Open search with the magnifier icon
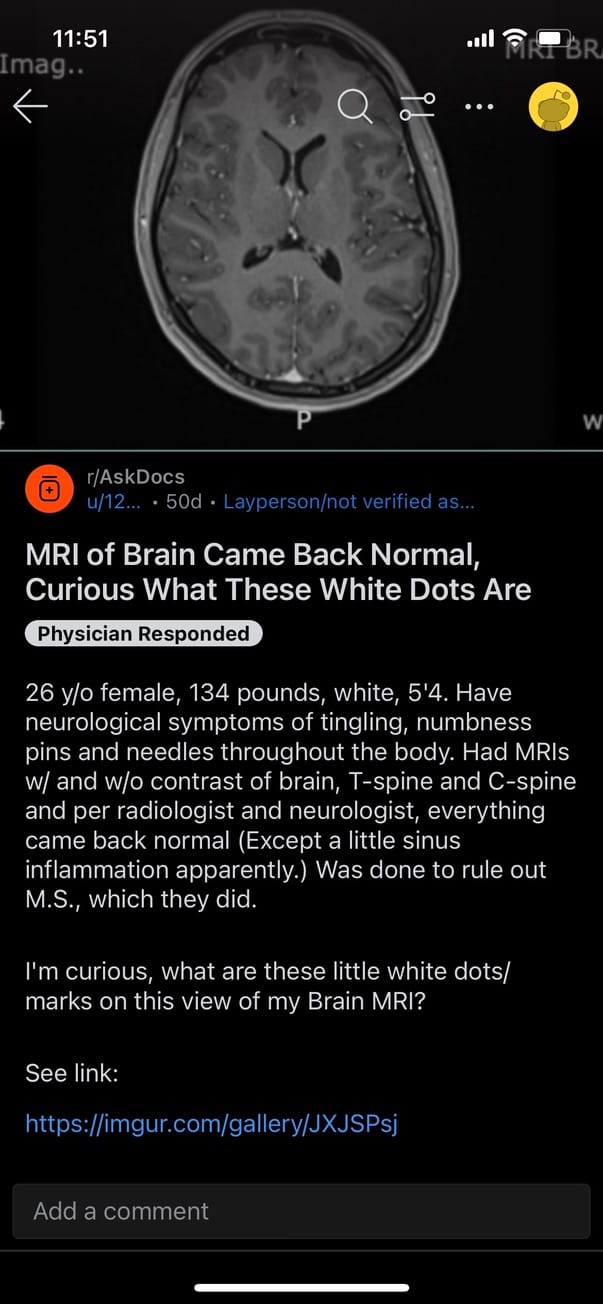Viewport: 603px width, 1304px height. coord(354,106)
